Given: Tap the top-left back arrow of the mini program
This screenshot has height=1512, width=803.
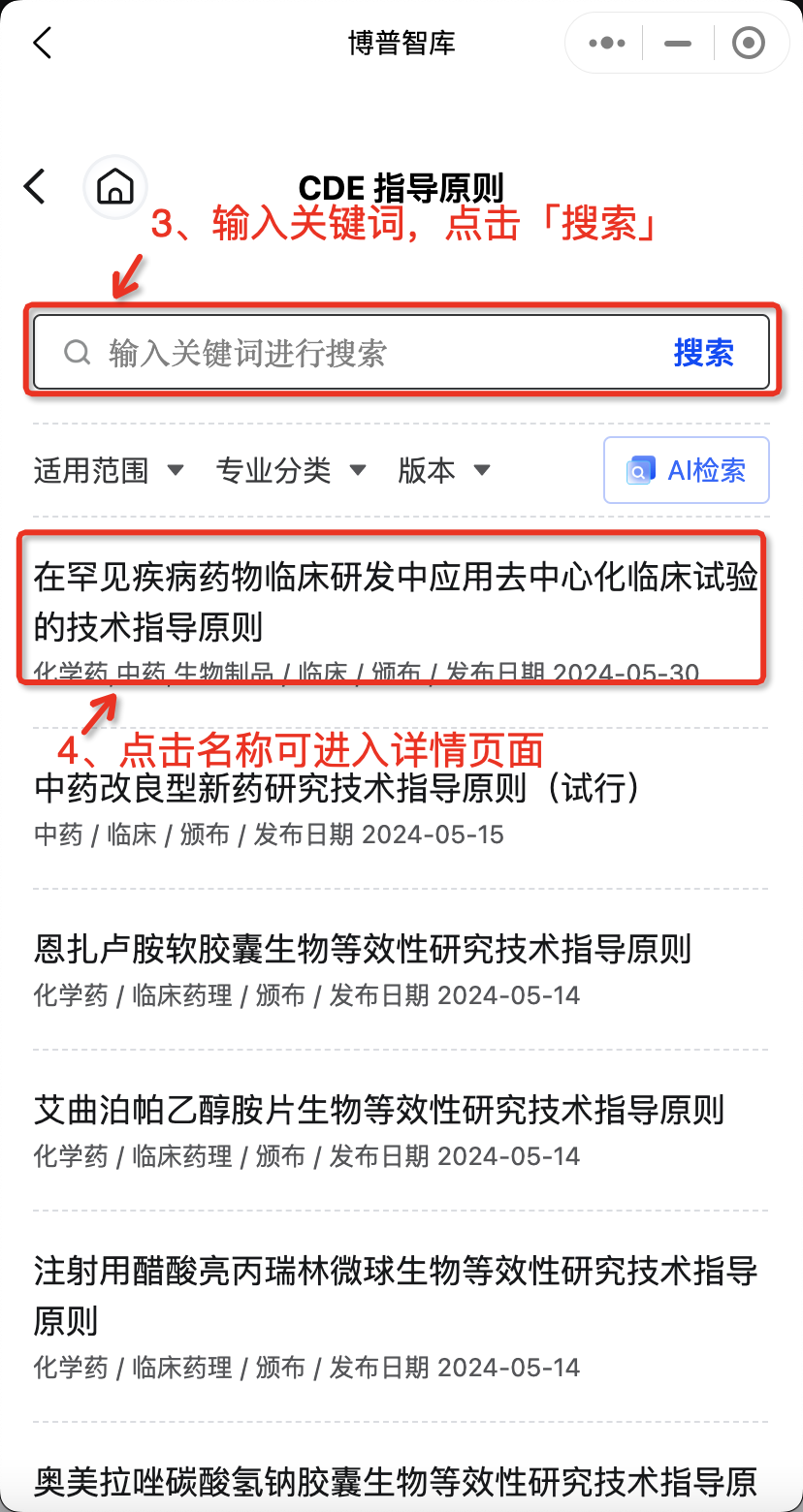Looking at the screenshot, I should click(x=42, y=44).
